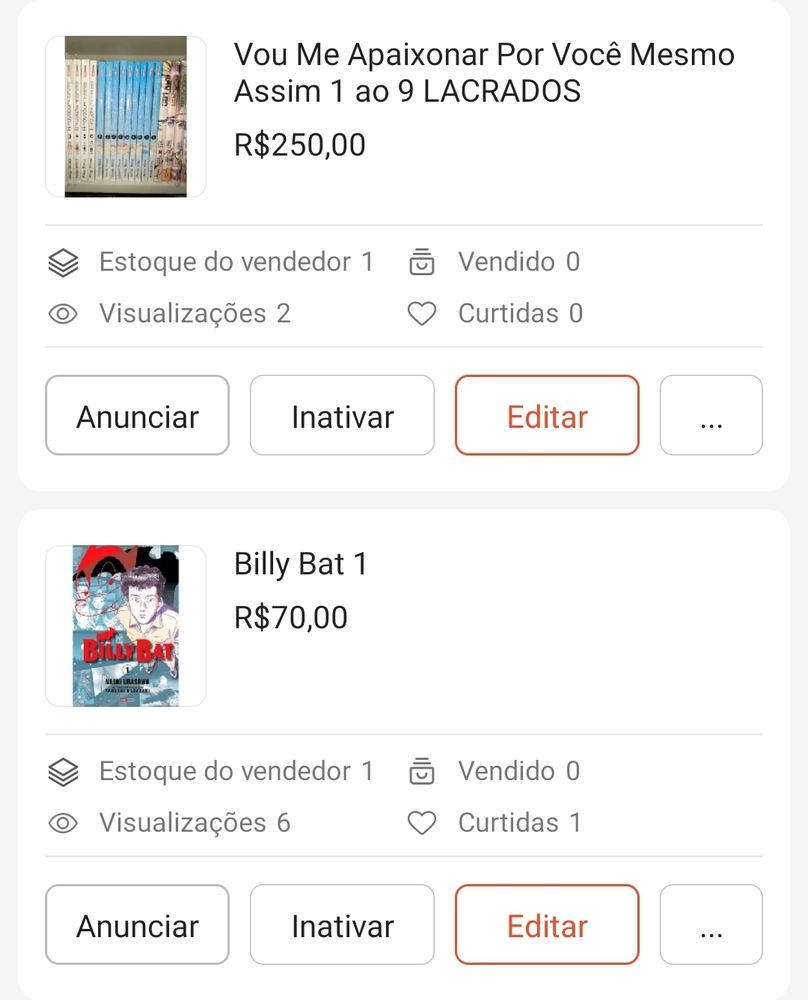Select Inativar on Vou Me Apaixonar listing
The image size is (808, 1000).
(342, 416)
